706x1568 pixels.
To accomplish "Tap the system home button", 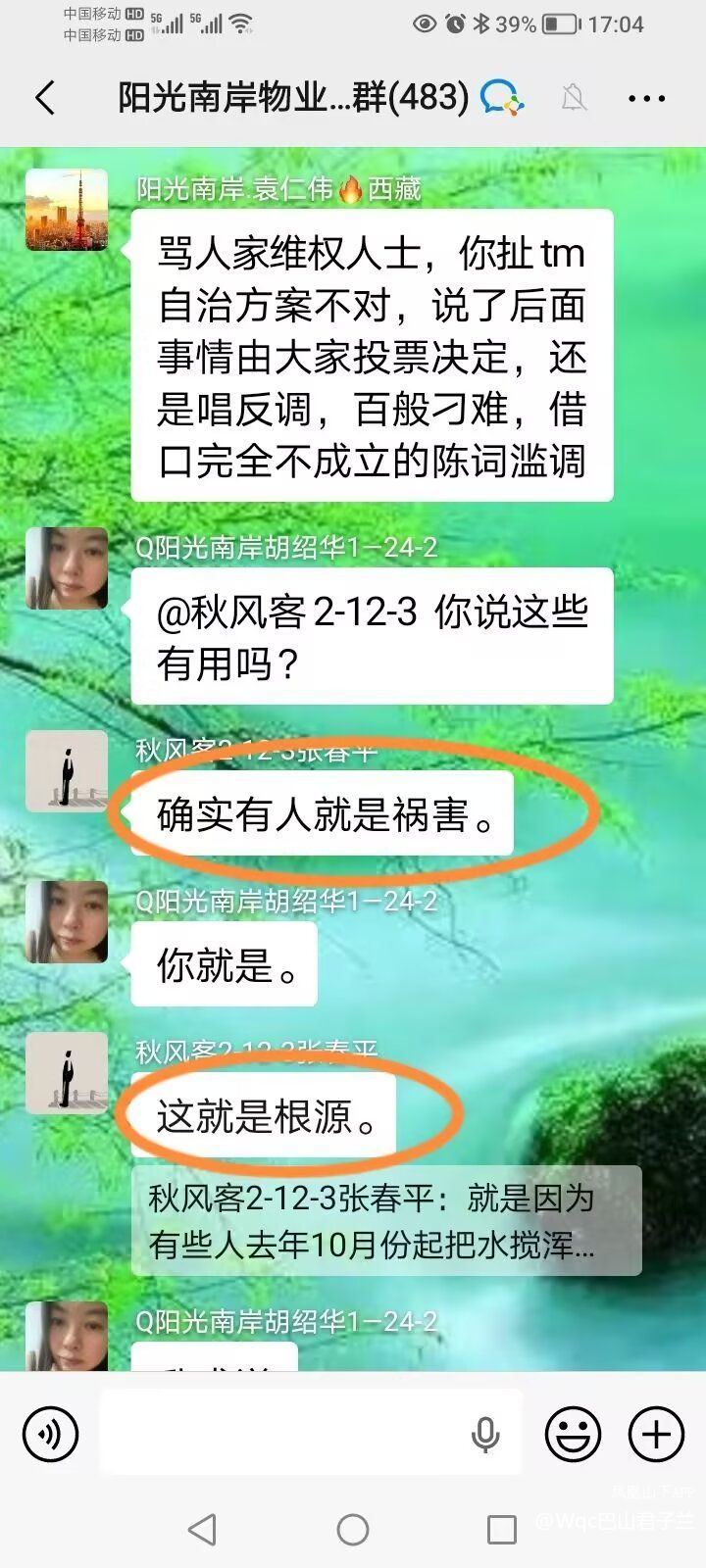I will click(x=353, y=1530).
